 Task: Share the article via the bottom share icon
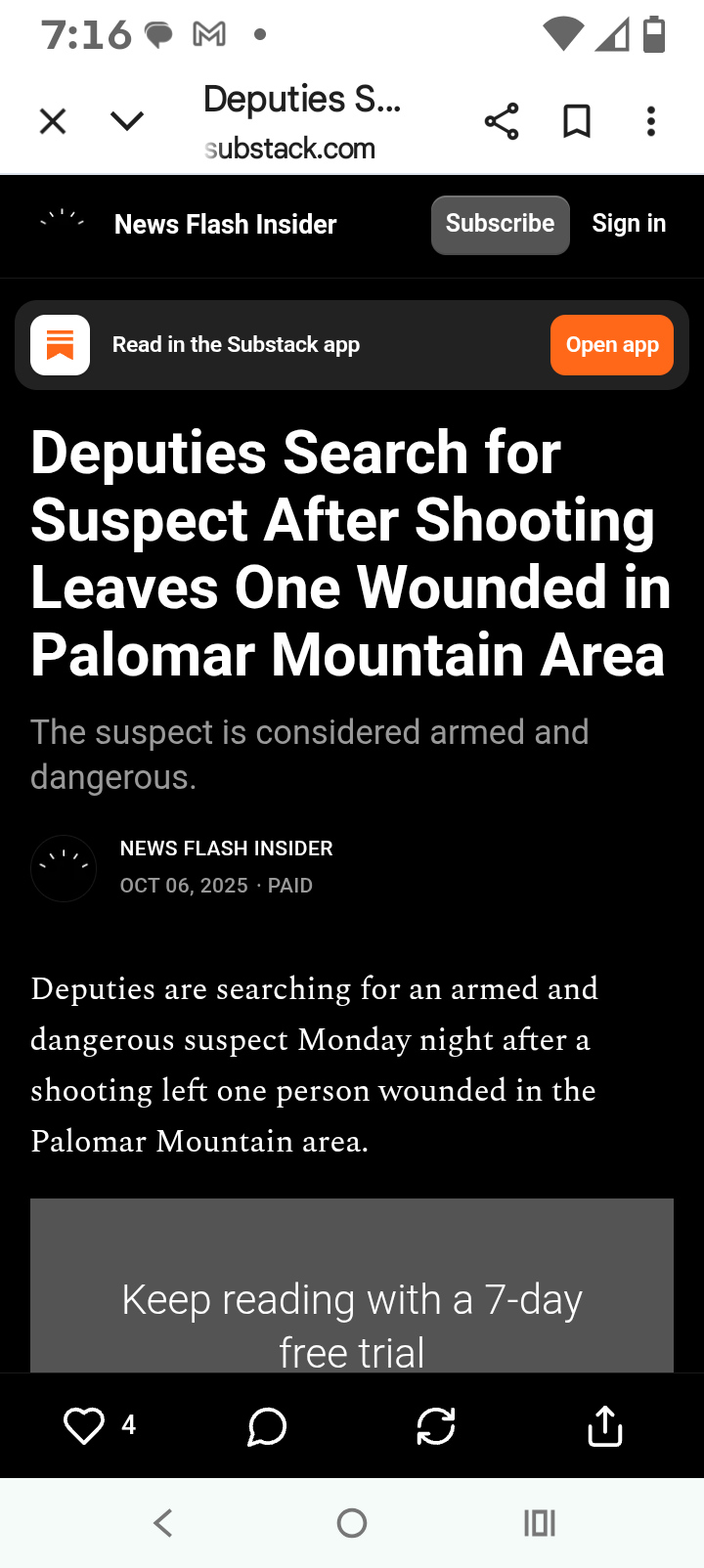(605, 1426)
